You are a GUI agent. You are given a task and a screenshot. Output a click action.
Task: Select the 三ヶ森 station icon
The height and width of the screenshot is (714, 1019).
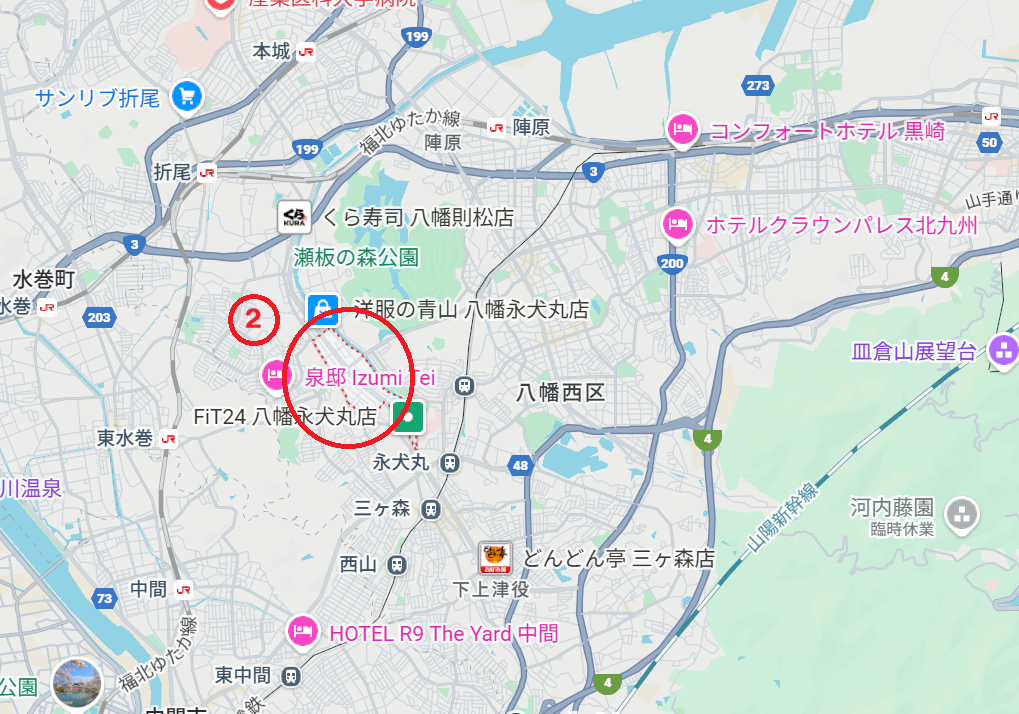tap(431, 509)
